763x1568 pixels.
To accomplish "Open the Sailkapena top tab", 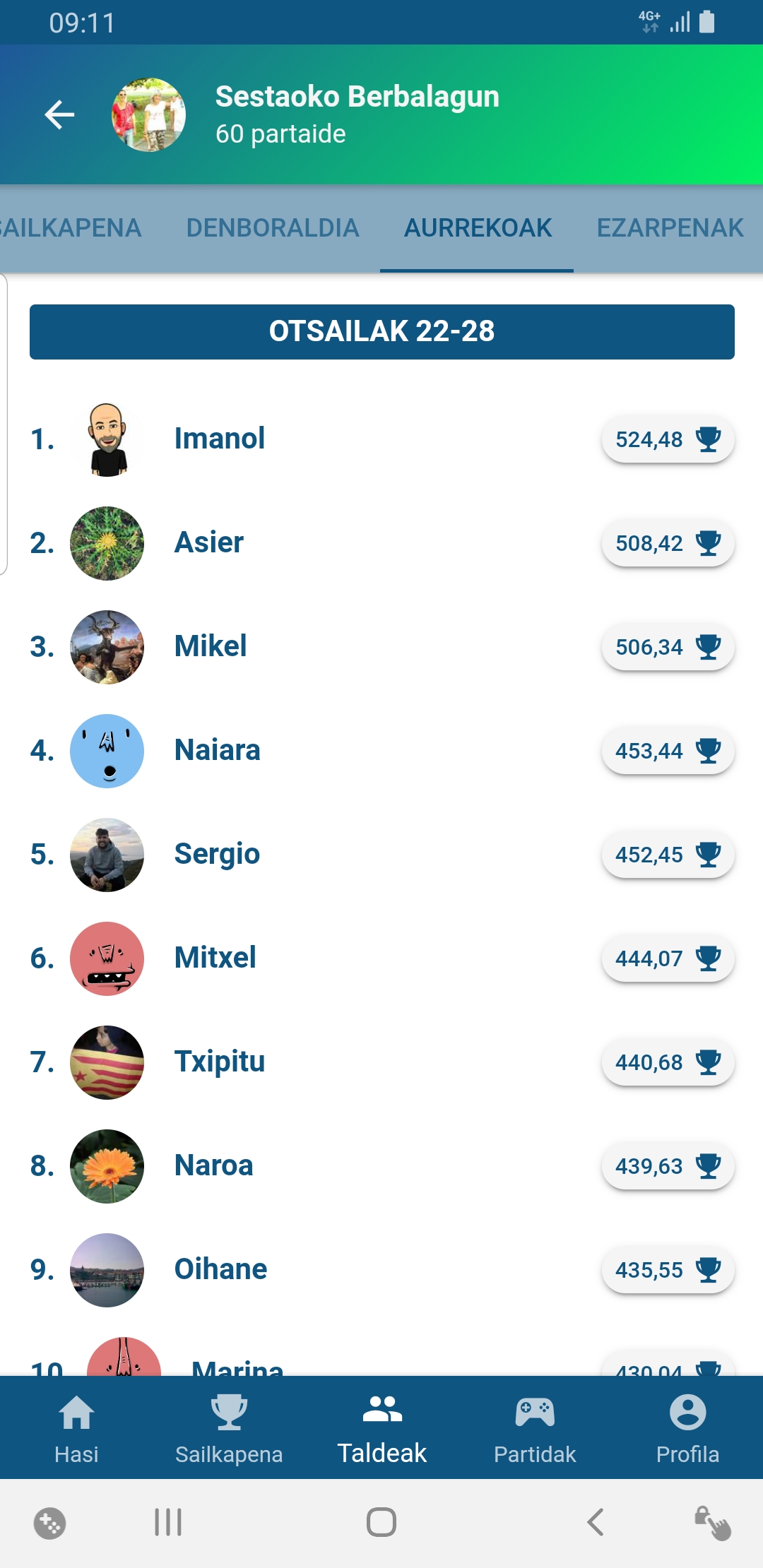I will tap(71, 228).
